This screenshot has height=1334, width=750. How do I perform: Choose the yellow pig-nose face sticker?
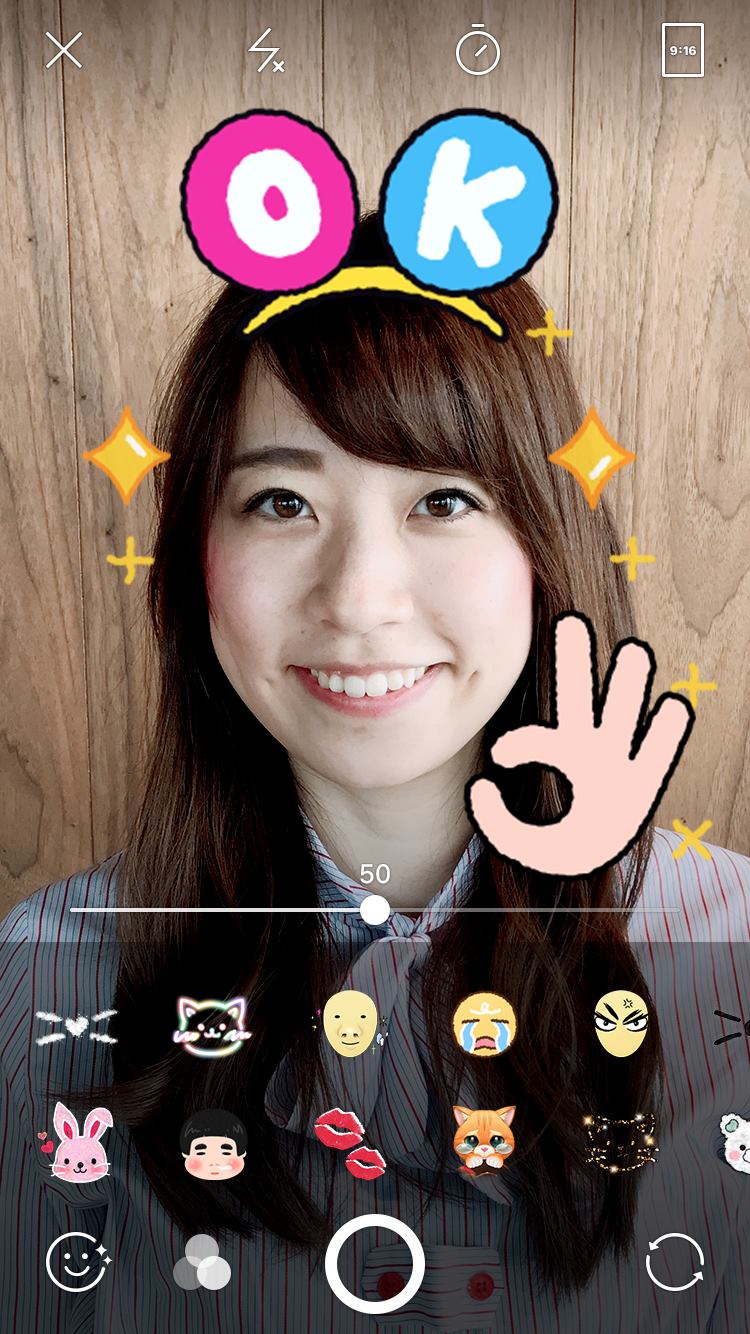pyautogui.click(x=350, y=1024)
